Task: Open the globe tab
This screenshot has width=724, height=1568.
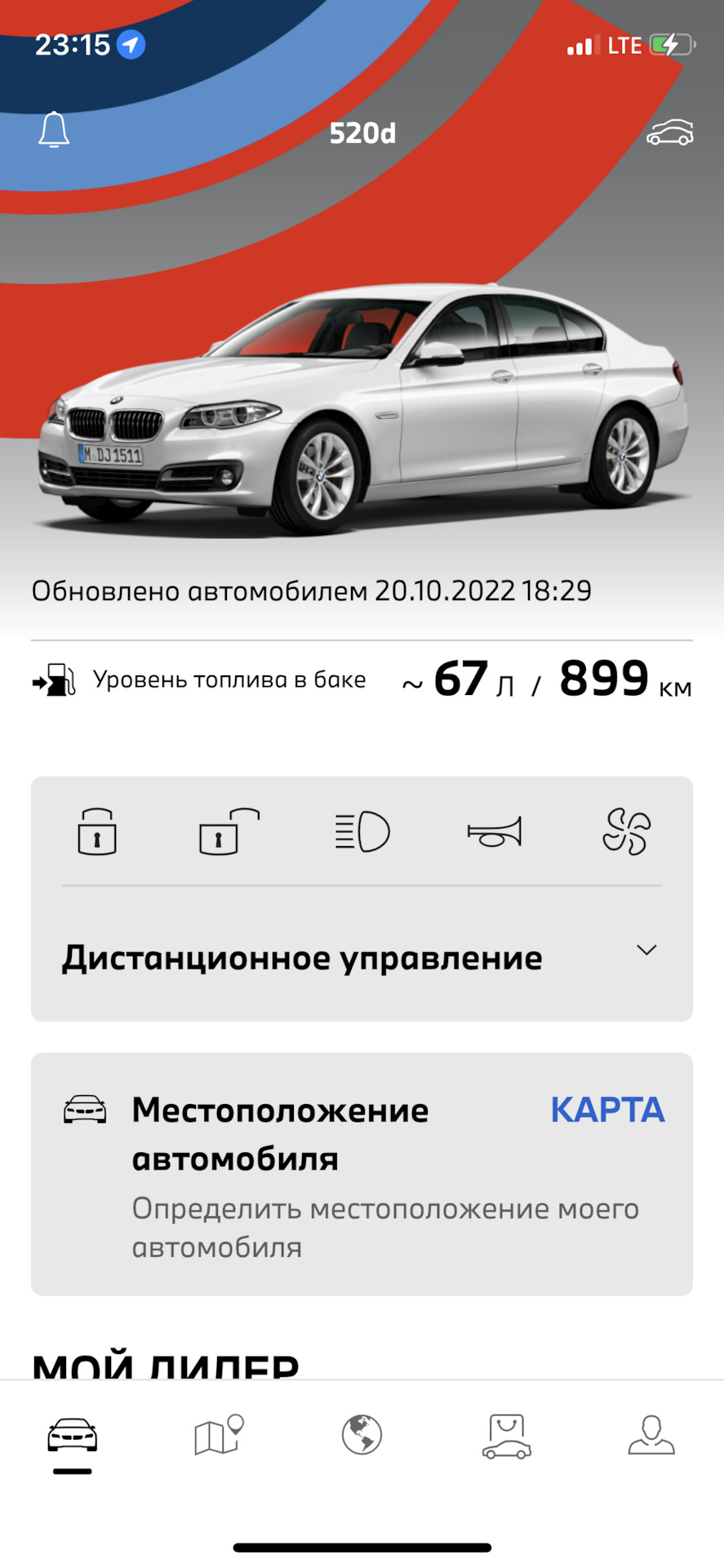Action: 362,1435
